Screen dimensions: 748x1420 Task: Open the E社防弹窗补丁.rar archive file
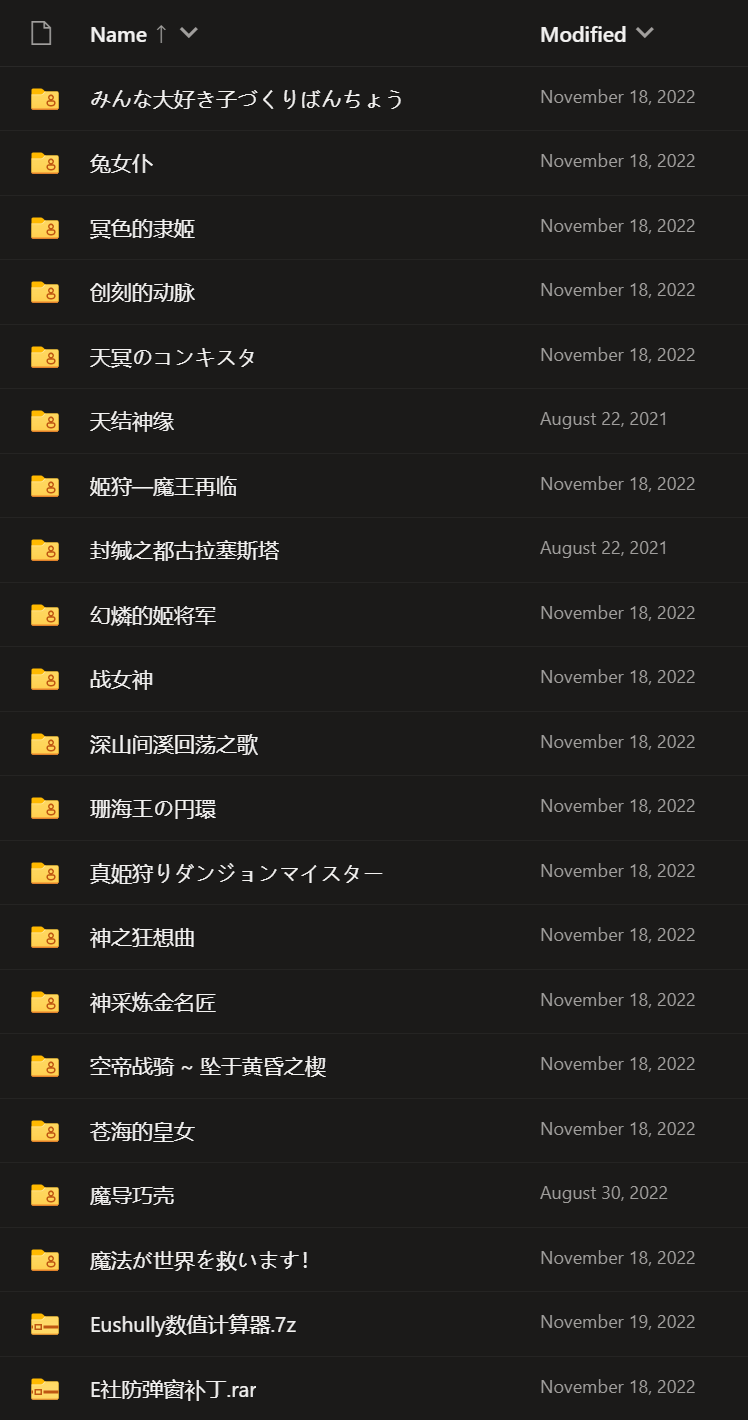[x=172, y=1390]
